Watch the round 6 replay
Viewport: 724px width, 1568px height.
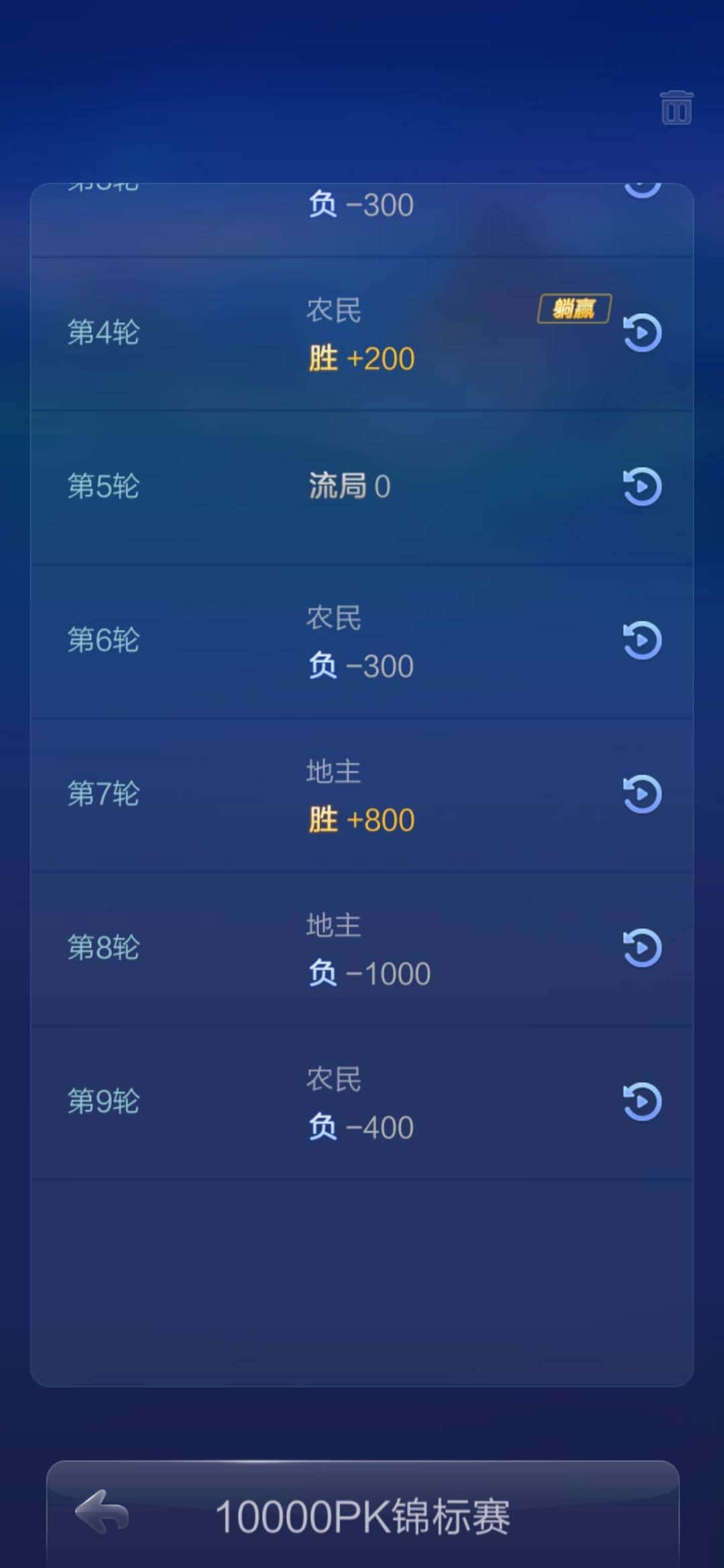[x=642, y=641]
